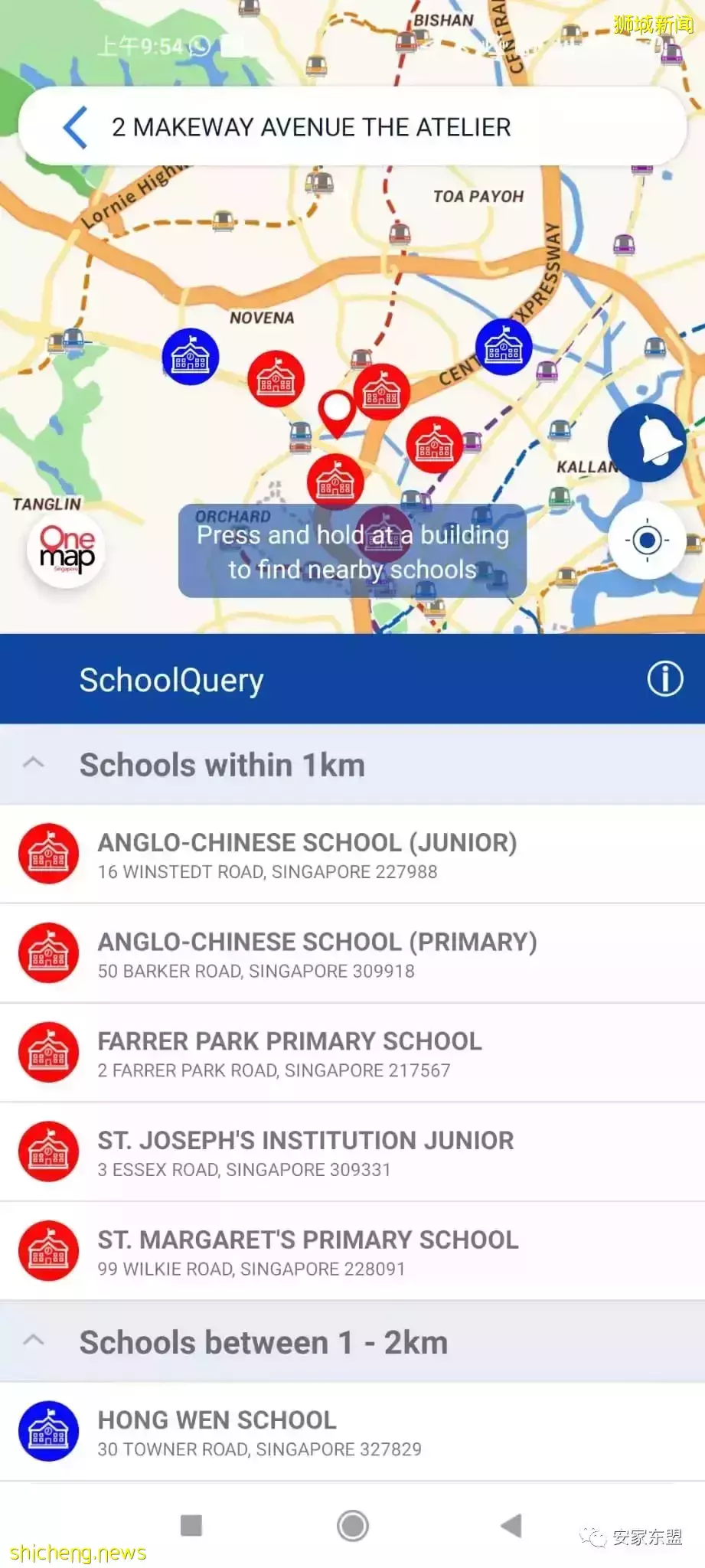705x1568 pixels.
Task: Open Anglo-Chinese School (Primary) entry
Action: (317, 954)
